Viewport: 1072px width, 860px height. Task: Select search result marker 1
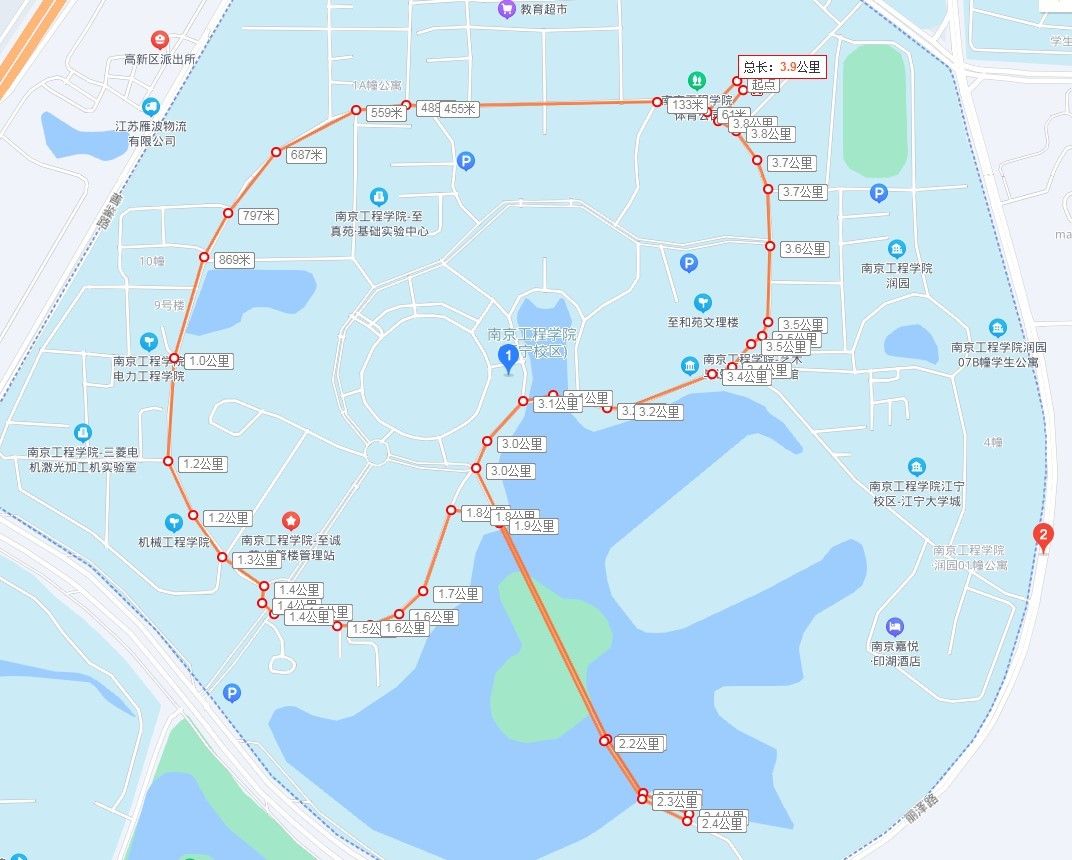coord(508,357)
